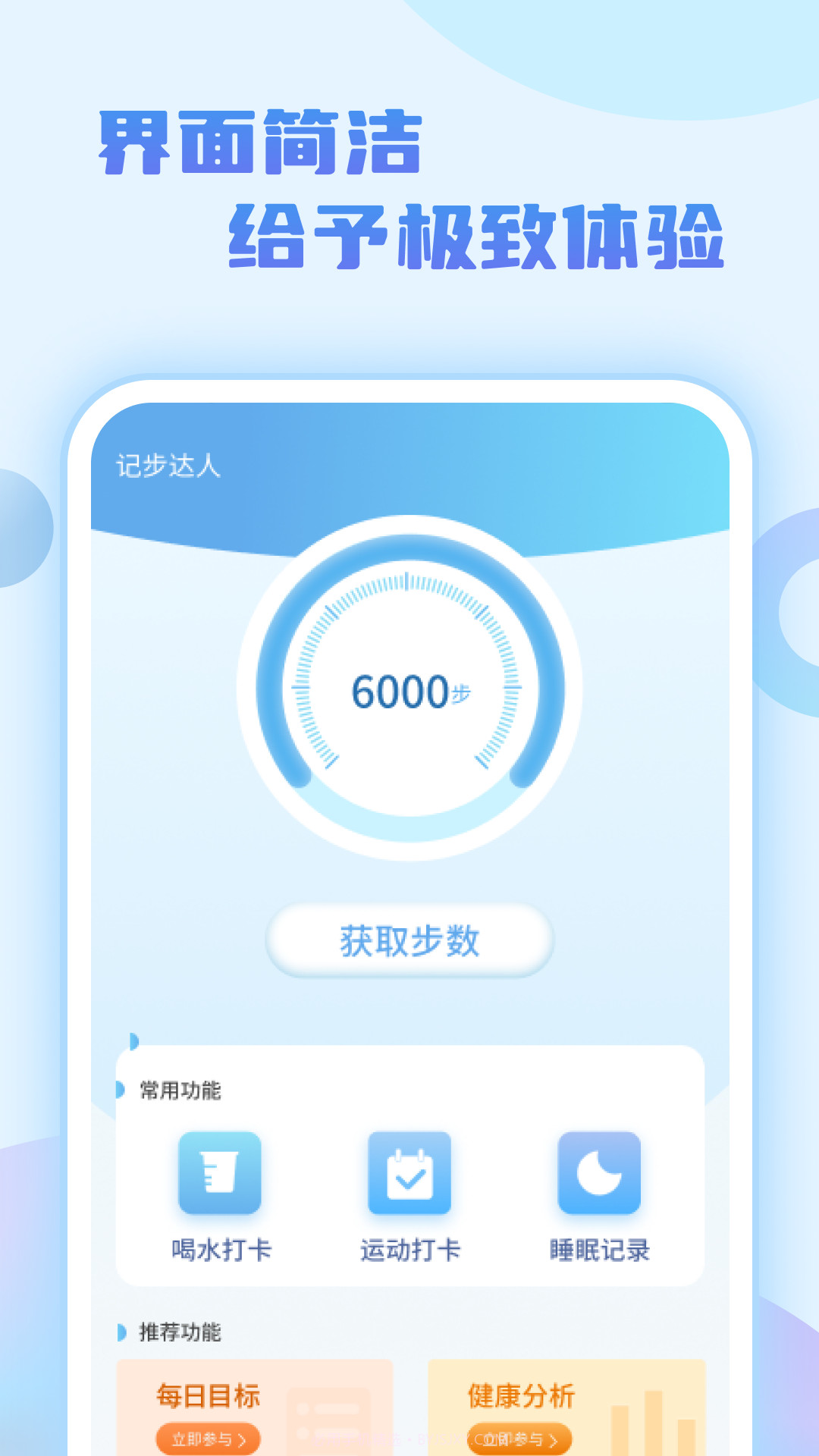Tap 立即参与 under 健康分析
Viewport: 819px width, 1456px height.
[519, 1437]
